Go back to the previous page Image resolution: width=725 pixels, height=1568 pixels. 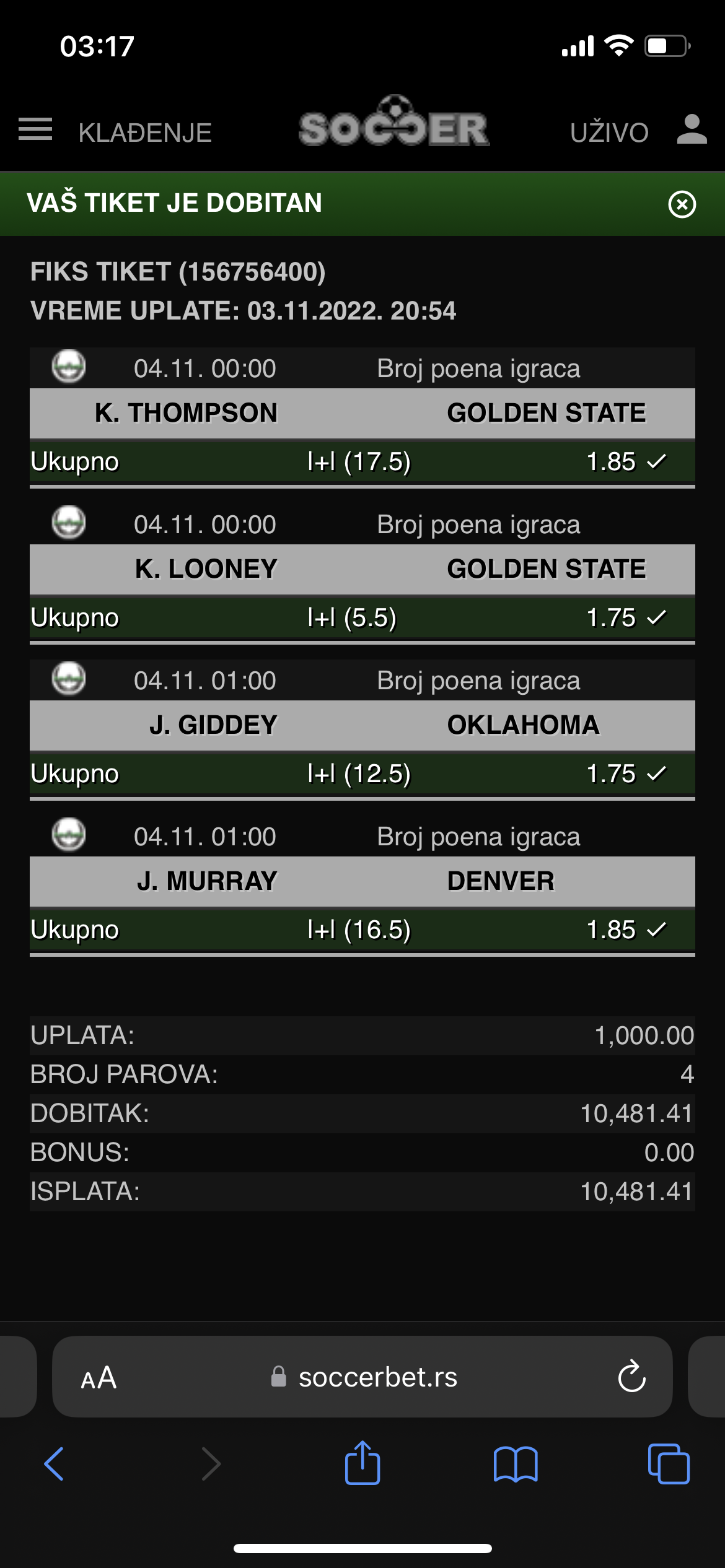[55, 1464]
